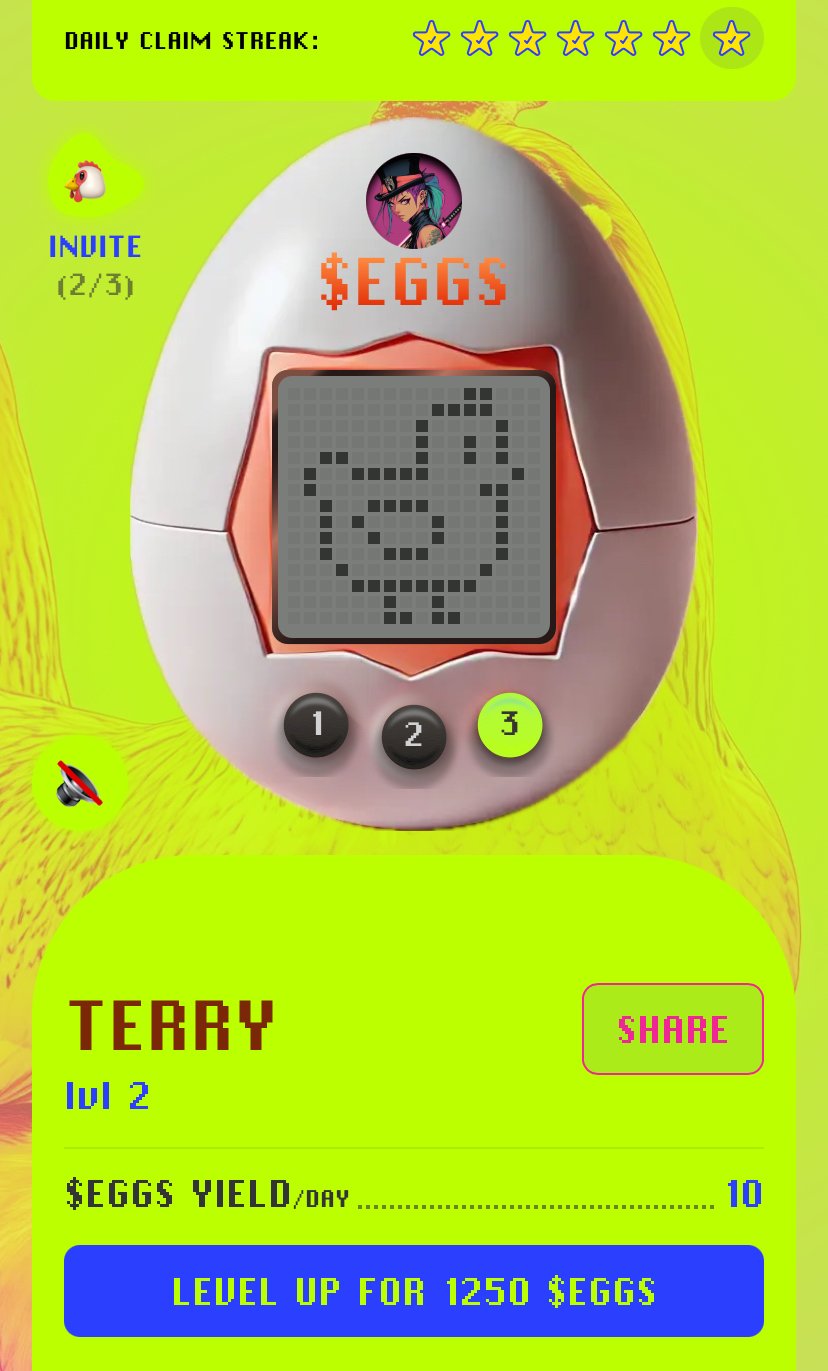
Task: Select the highlighted egg button 3
Action: (510, 724)
